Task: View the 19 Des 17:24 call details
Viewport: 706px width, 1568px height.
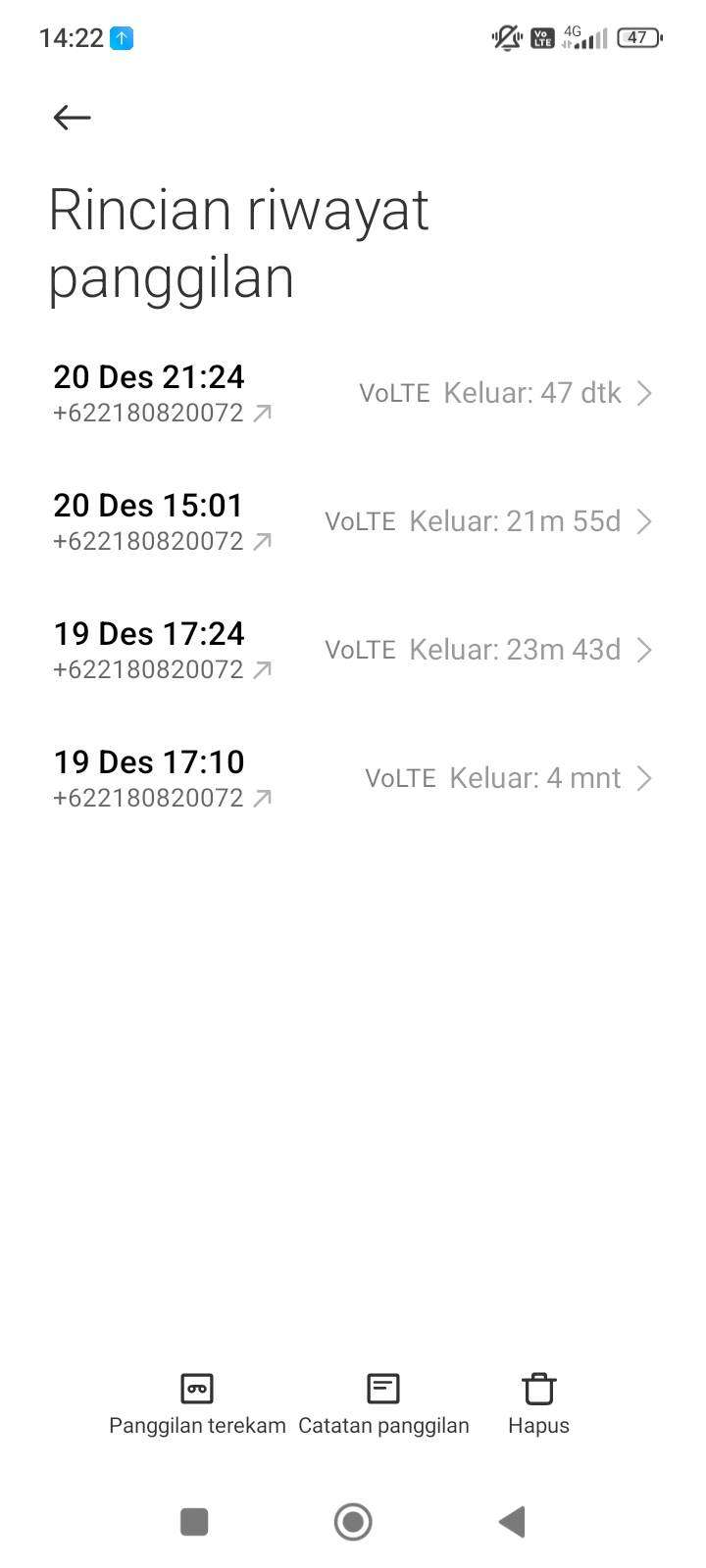Action: 353,650
